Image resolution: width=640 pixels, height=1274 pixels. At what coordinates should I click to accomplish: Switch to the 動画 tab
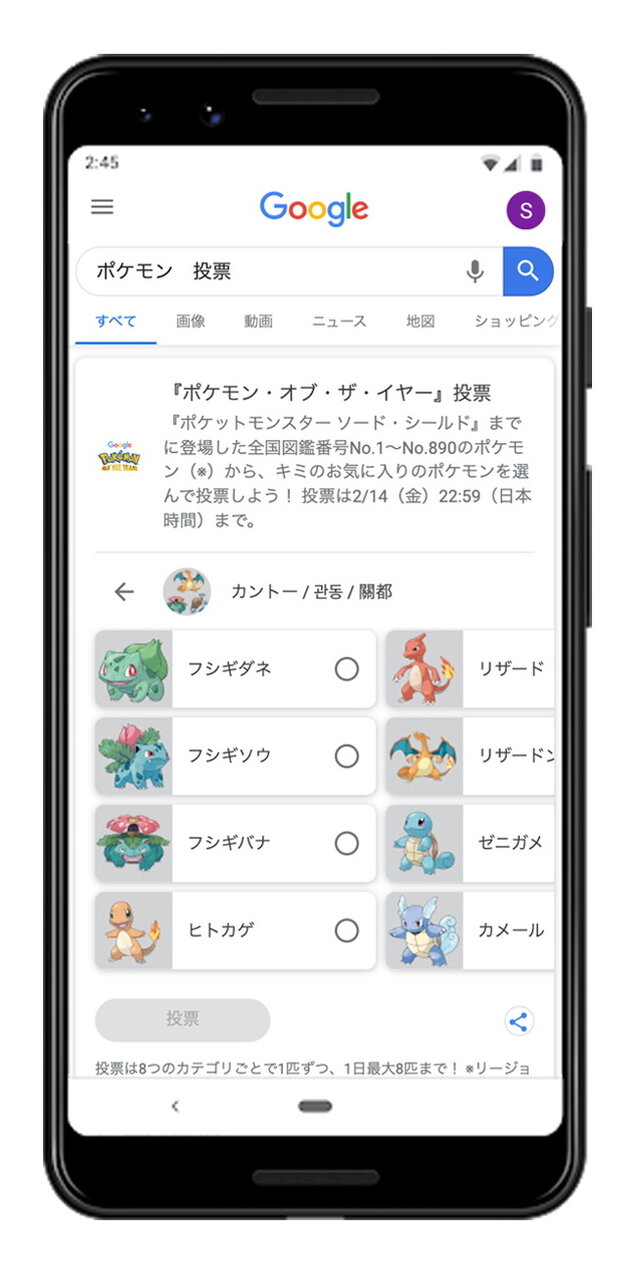pos(258,321)
